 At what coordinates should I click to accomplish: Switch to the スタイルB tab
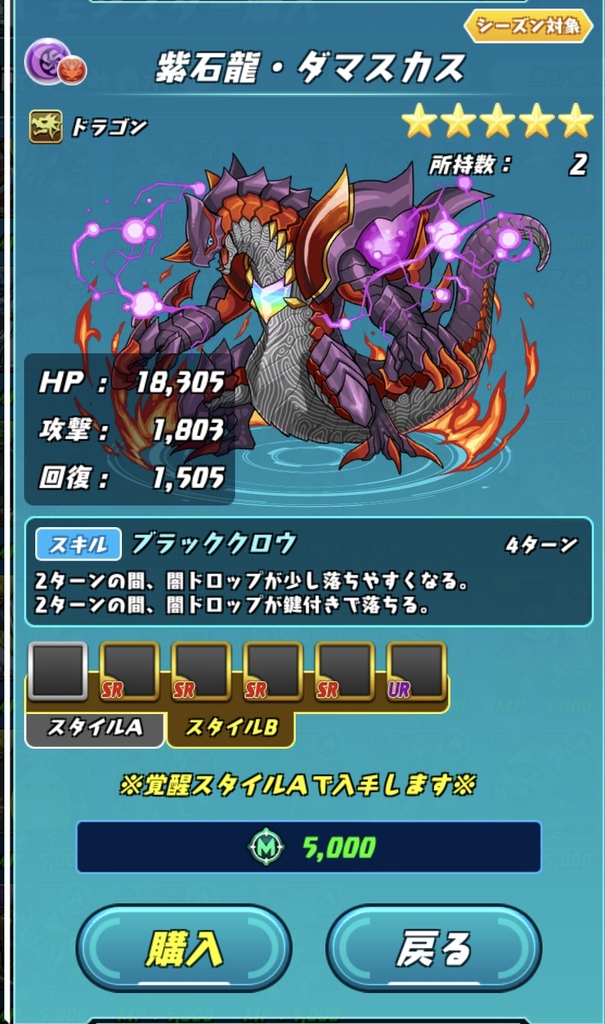tap(231, 728)
